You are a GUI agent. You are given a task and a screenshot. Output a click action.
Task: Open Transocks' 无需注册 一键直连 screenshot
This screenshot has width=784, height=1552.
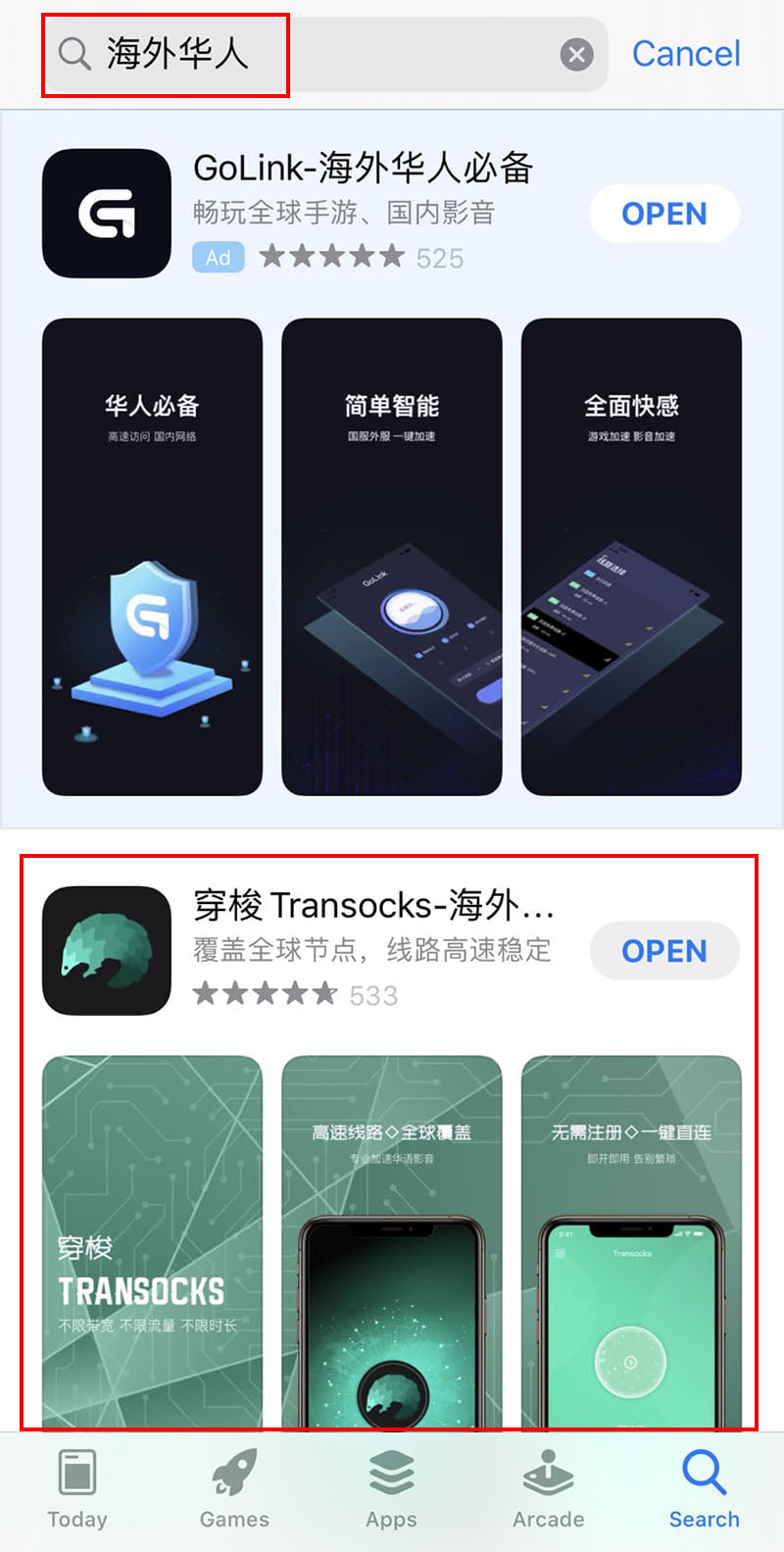(631, 1240)
